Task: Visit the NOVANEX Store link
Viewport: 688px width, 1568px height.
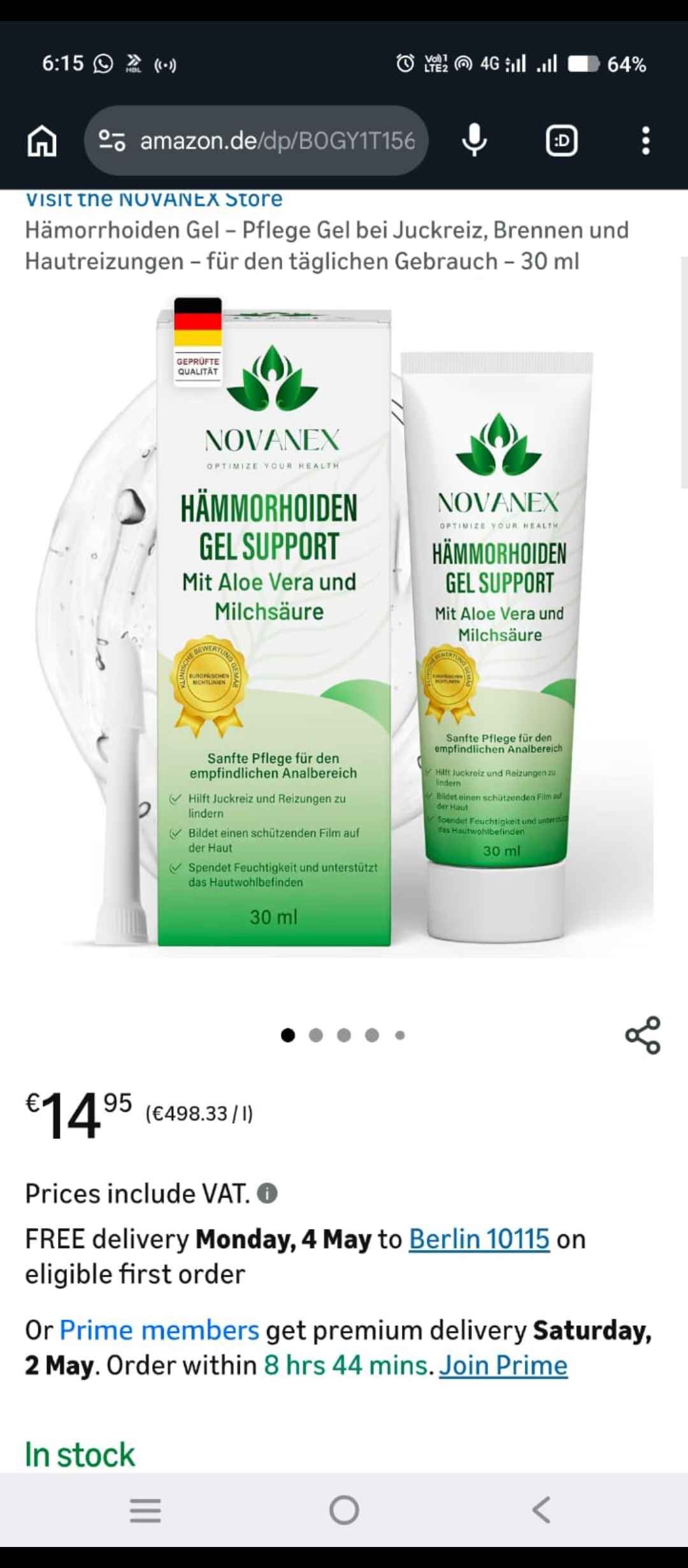Action: pyautogui.click(x=154, y=200)
